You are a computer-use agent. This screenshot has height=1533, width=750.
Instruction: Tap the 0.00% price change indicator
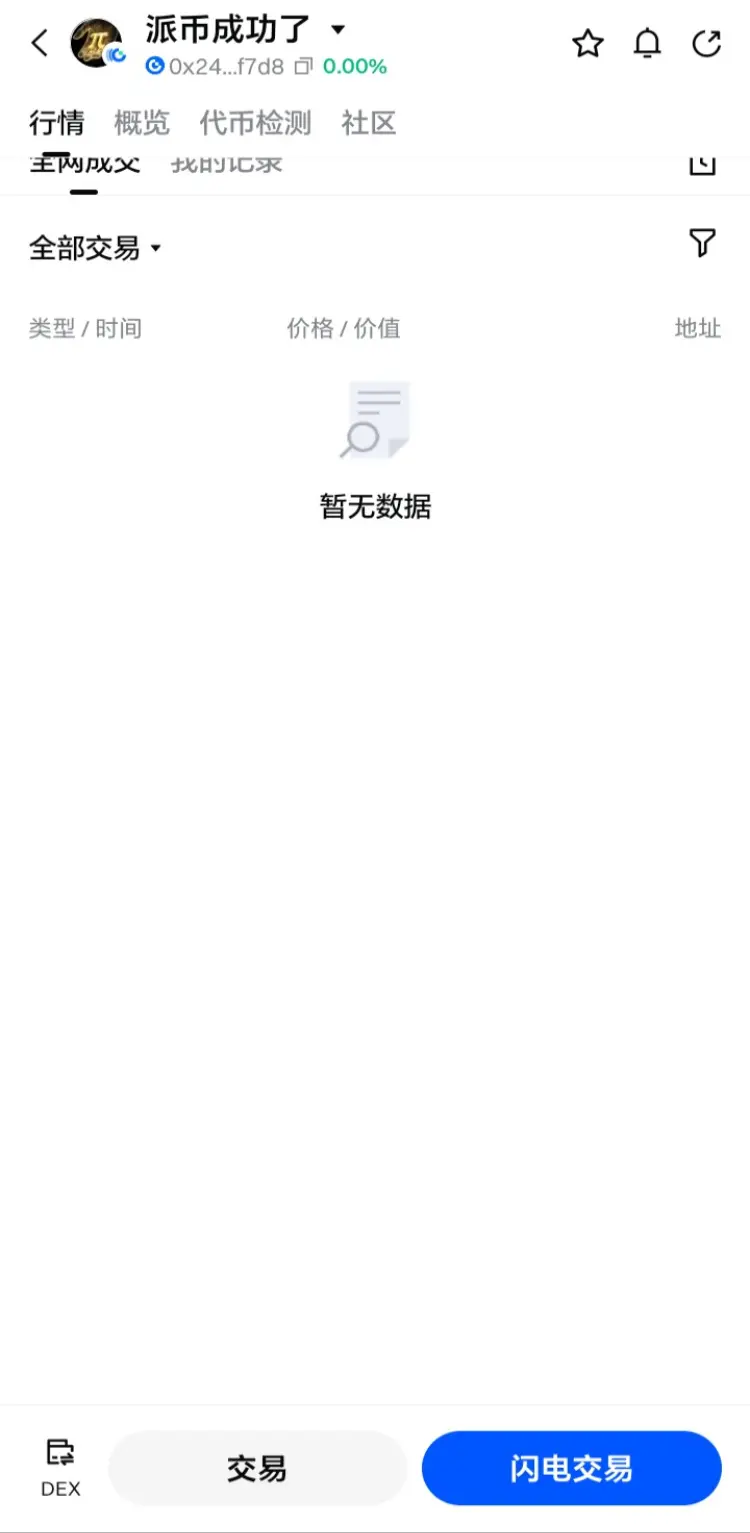click(x=354, y=67)
